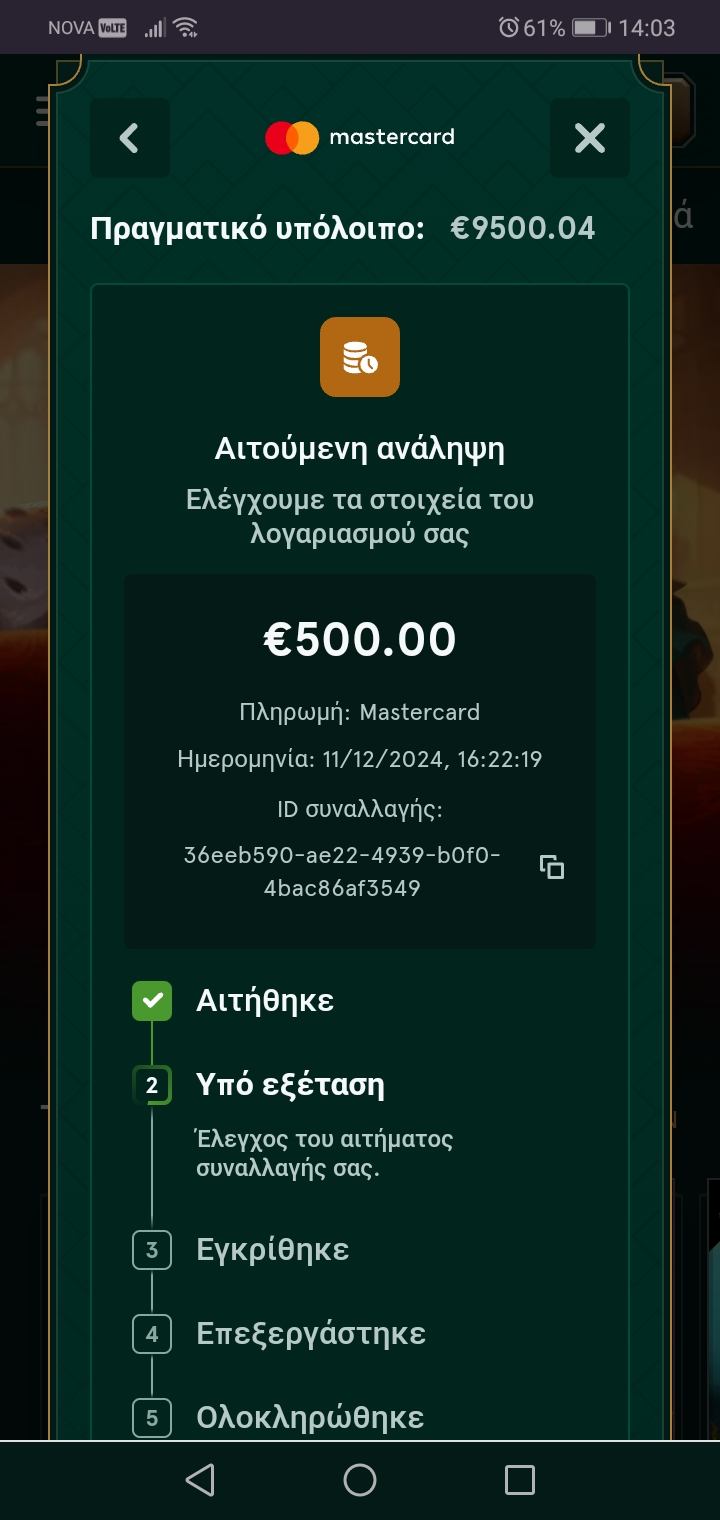The image size is (720, 1520).
Task: Copy the transaction ID
Action: 552,867
